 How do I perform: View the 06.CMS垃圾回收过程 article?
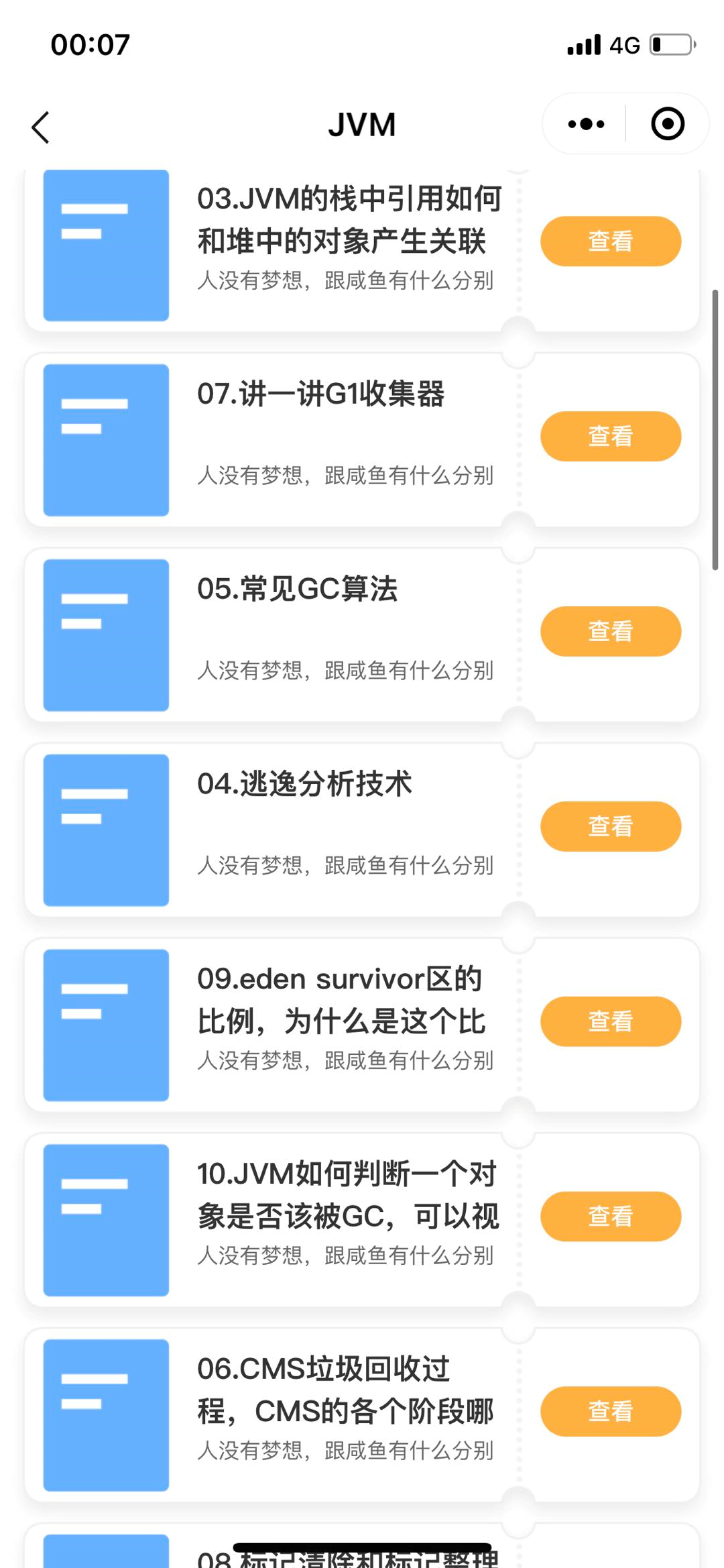[610, 1412]
